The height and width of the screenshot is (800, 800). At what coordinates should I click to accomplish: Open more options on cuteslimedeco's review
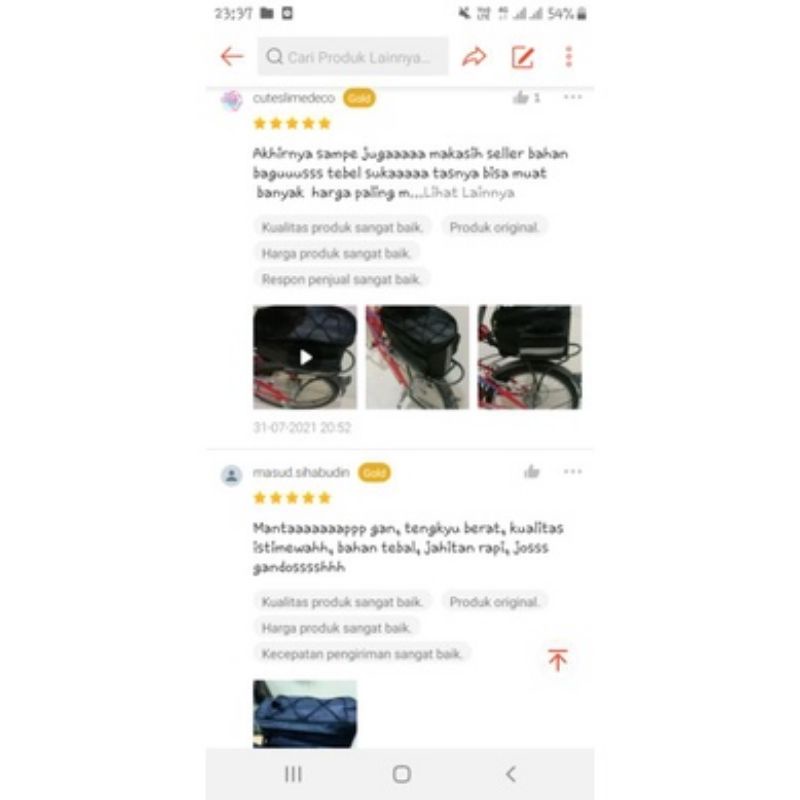coord(572,97)
